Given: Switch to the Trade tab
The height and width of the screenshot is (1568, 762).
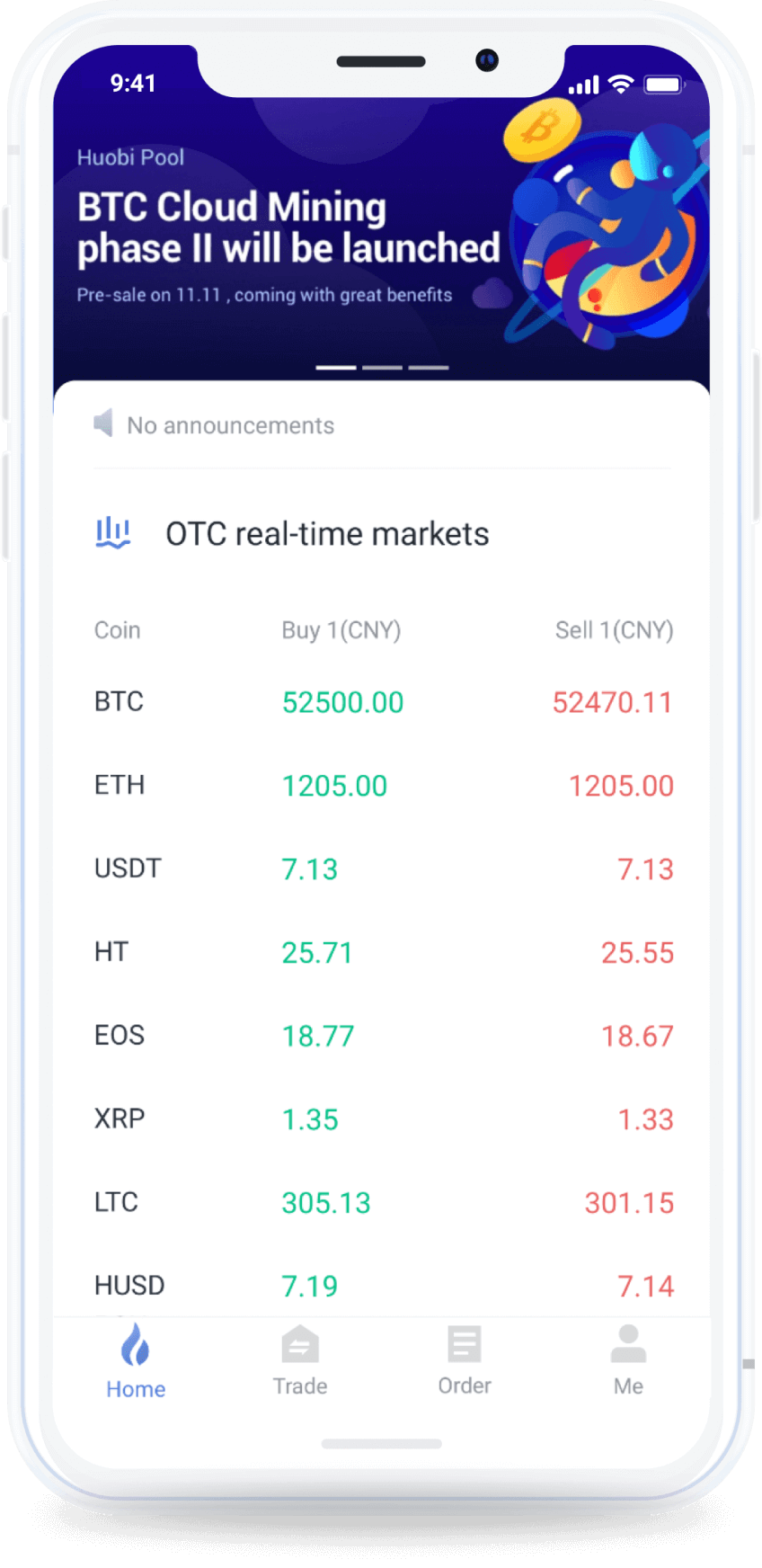Looking at the screenshot, I should click(x=300, y=1362).
